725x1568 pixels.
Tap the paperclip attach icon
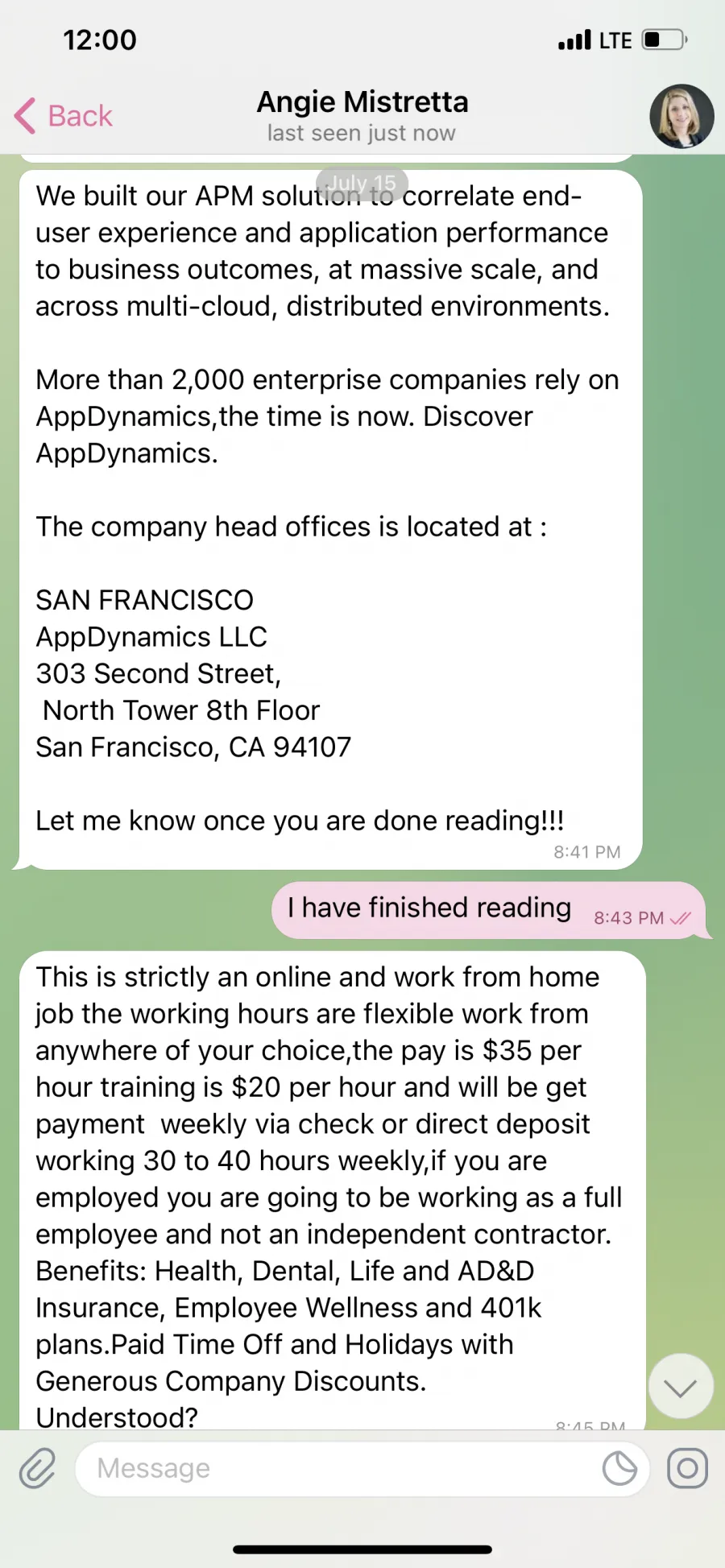click(37, 1467)
